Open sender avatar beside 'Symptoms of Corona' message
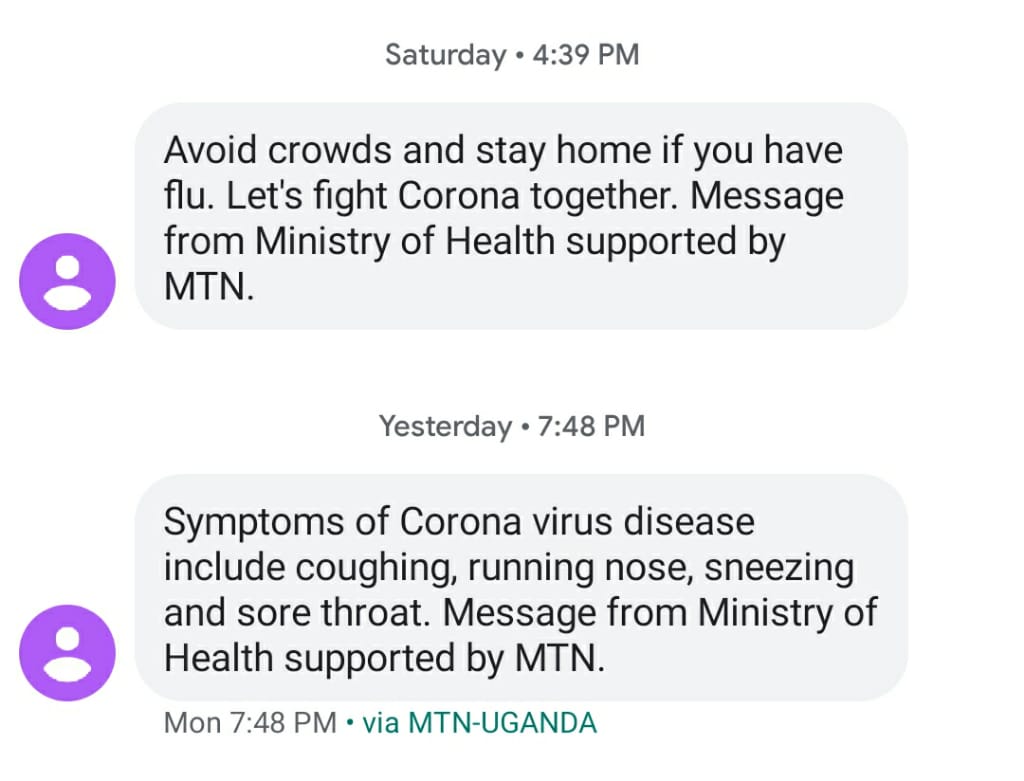 [x=68, y=653]
